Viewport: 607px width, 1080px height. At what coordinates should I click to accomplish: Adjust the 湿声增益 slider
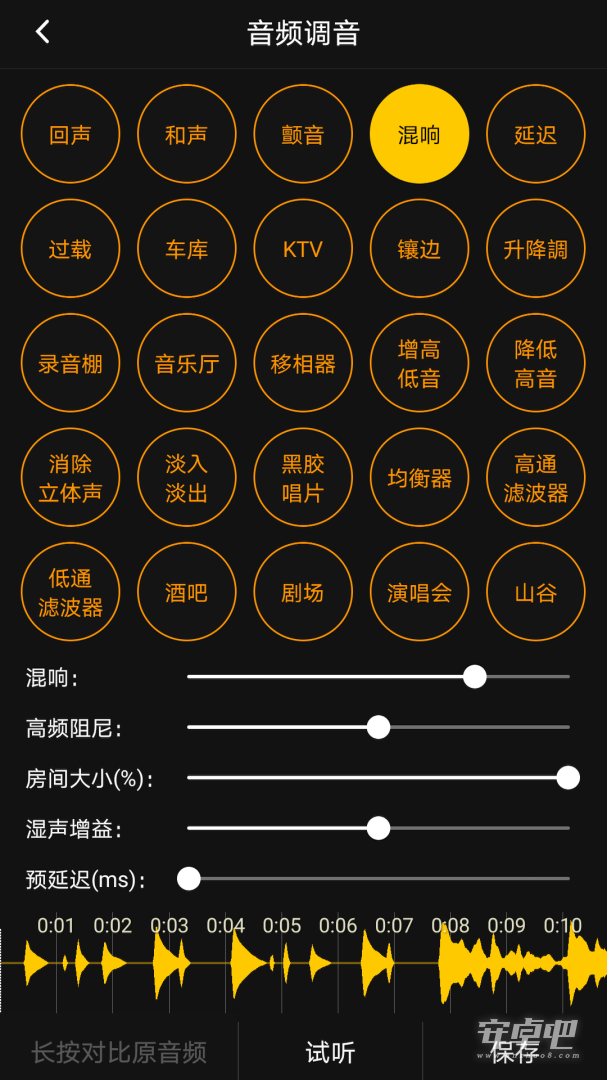click(378, 828)
